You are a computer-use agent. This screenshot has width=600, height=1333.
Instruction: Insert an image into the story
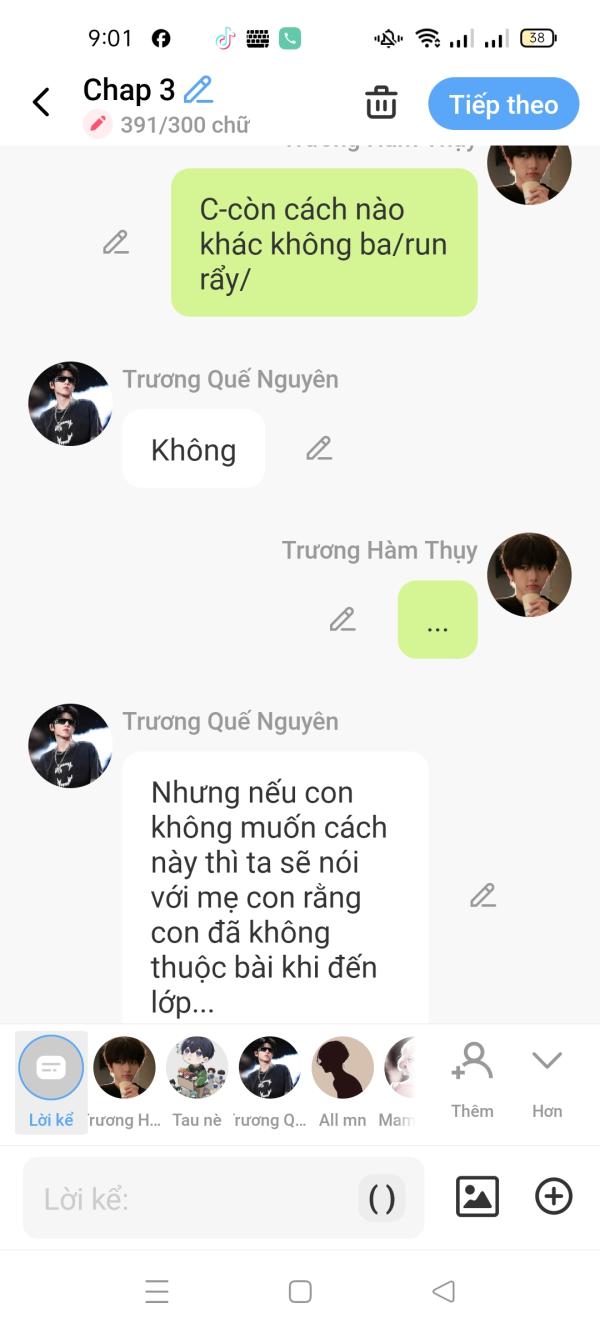tap(477, 1197)
